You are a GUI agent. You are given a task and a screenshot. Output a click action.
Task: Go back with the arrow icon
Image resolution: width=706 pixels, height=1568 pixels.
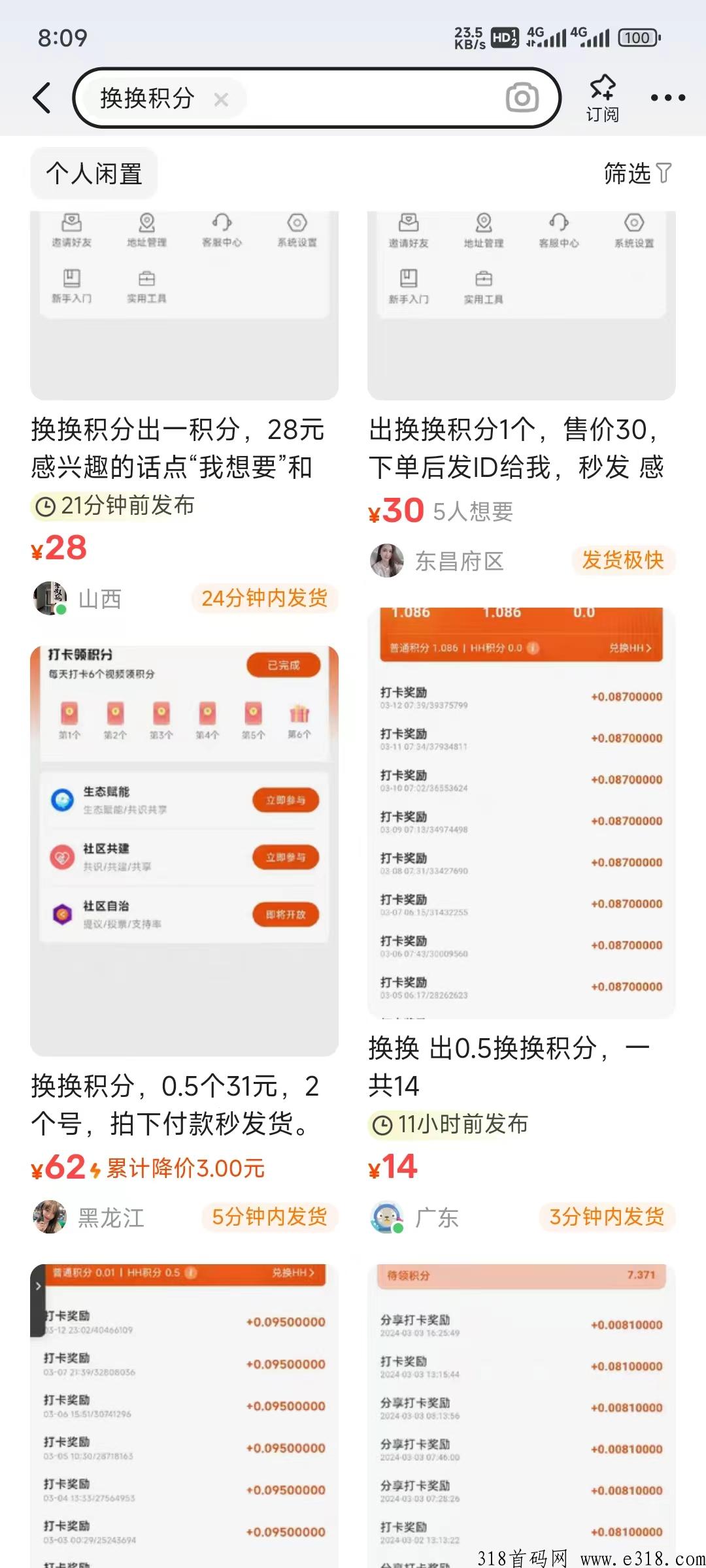(x=42, y=98)
